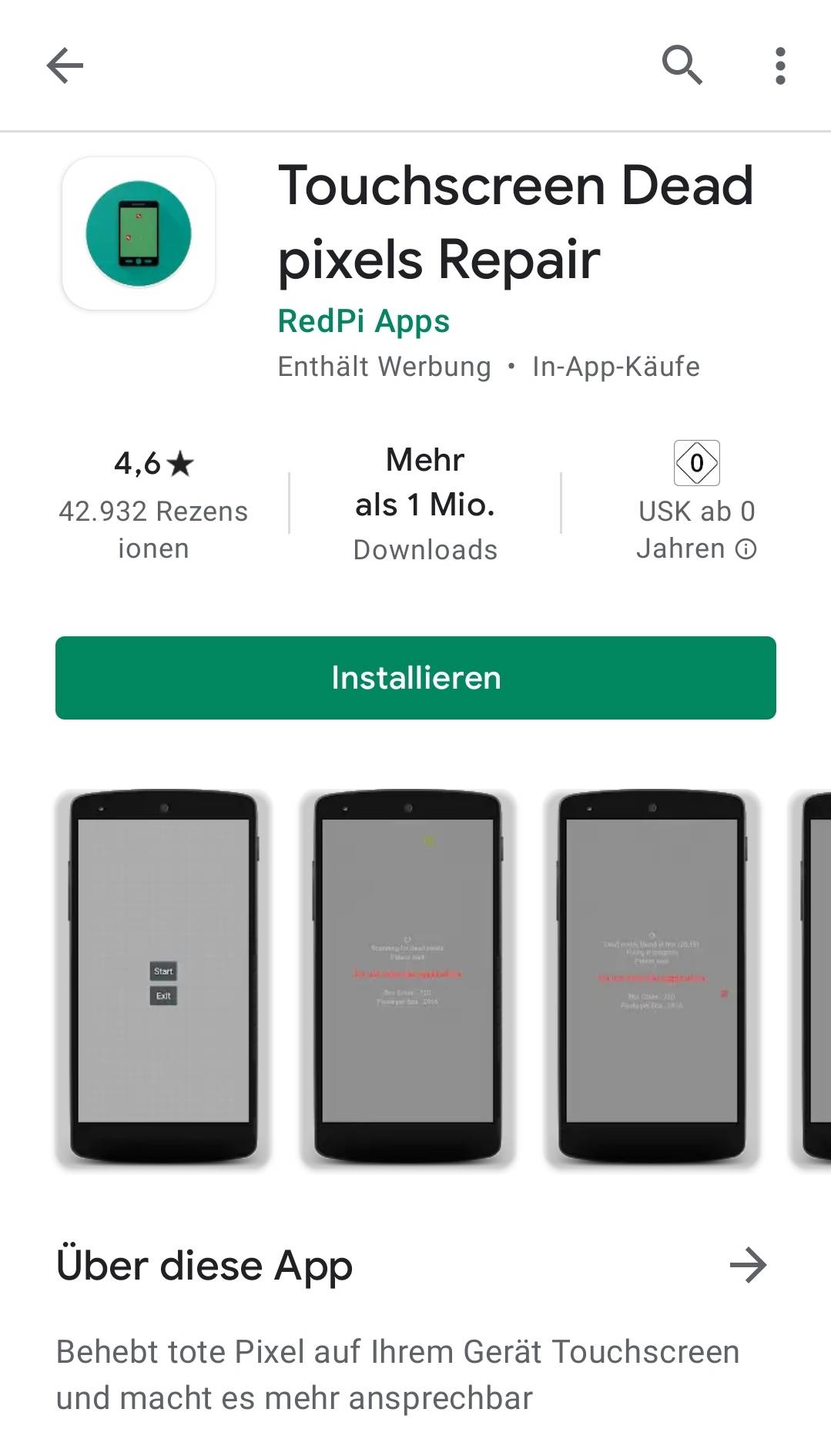Screen dimensions: 831x1456
Task: View the 4,6 star rating reviews
Action: (153, 505)
